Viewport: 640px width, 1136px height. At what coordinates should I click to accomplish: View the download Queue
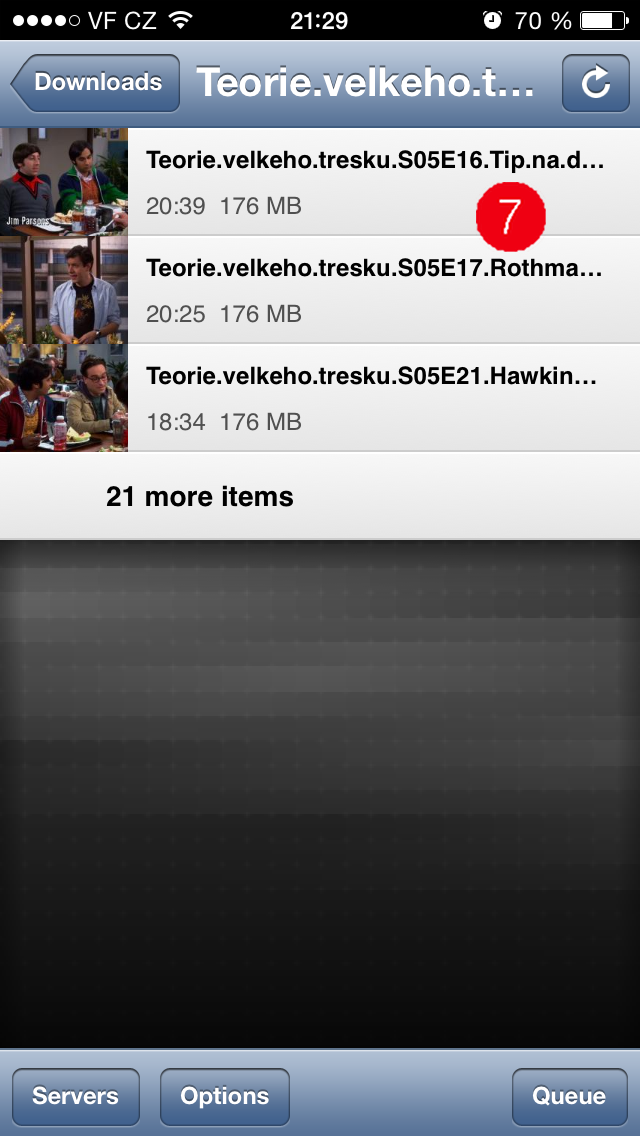(569, 1096)
